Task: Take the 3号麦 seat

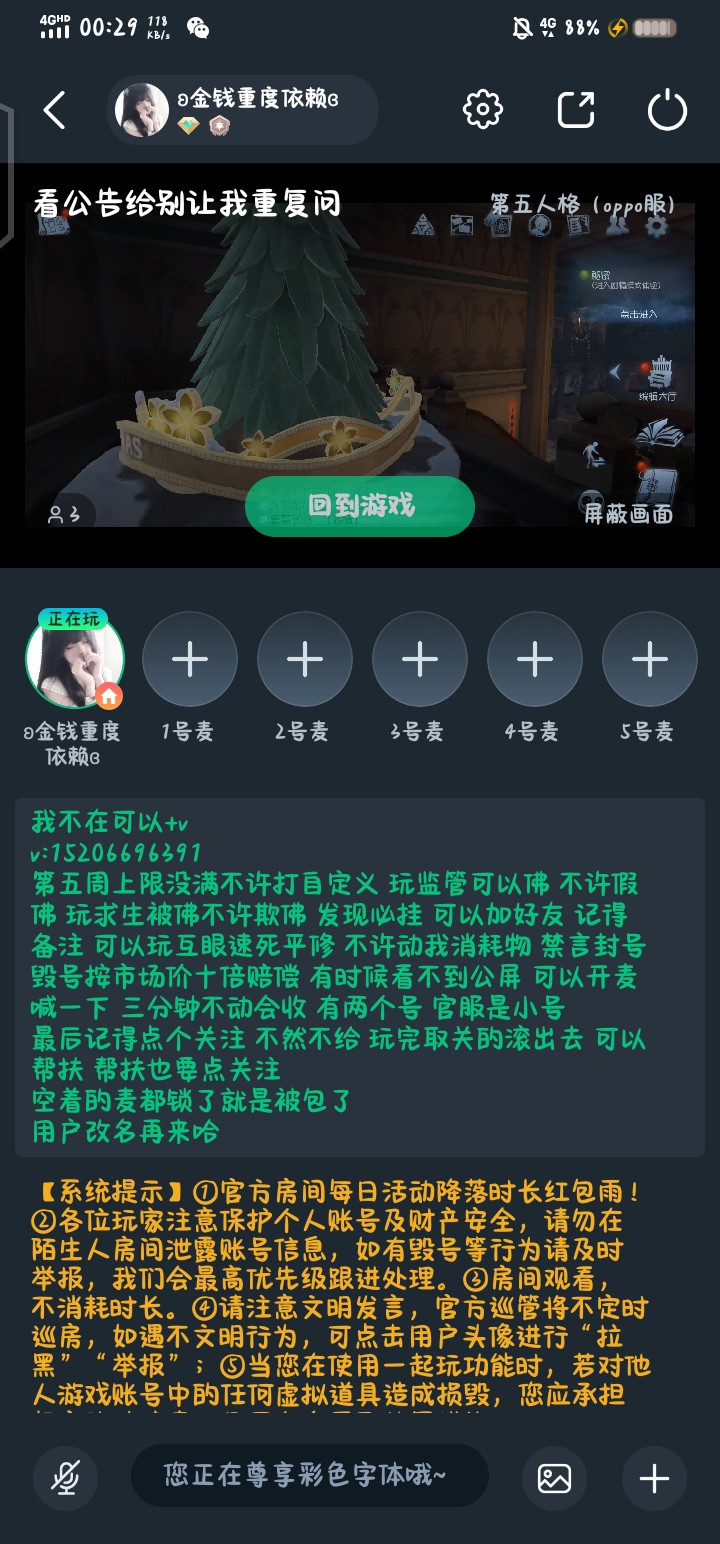Action: 420,660
